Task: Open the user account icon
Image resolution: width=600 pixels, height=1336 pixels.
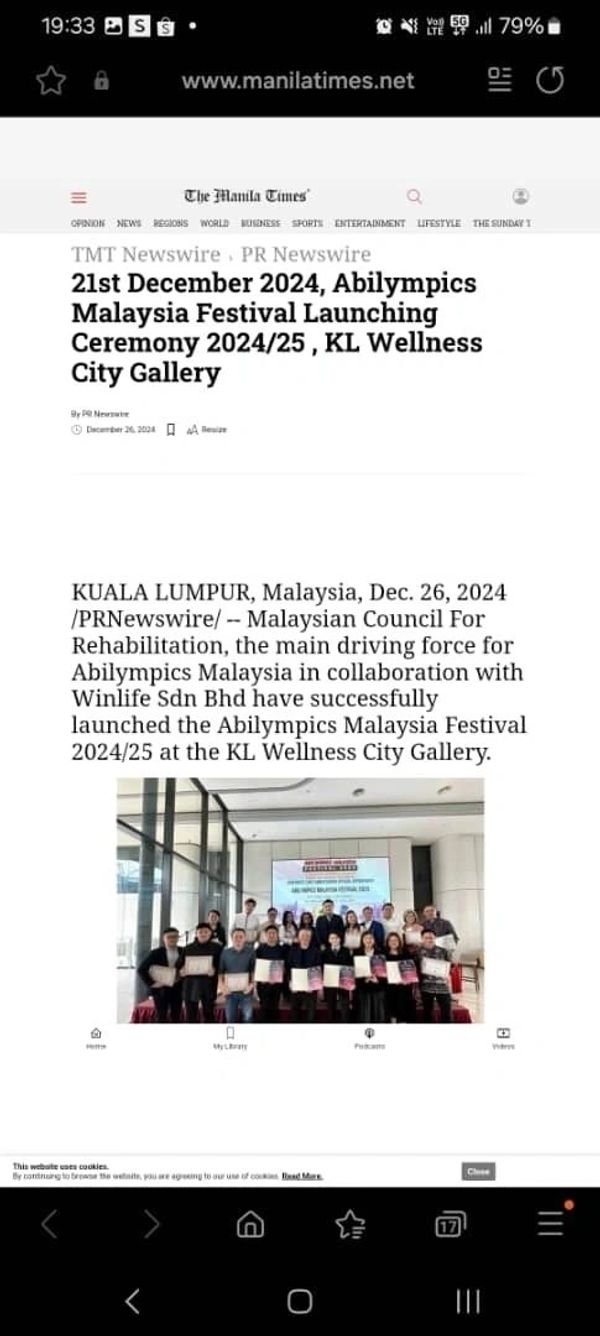Action: (520, 196)
